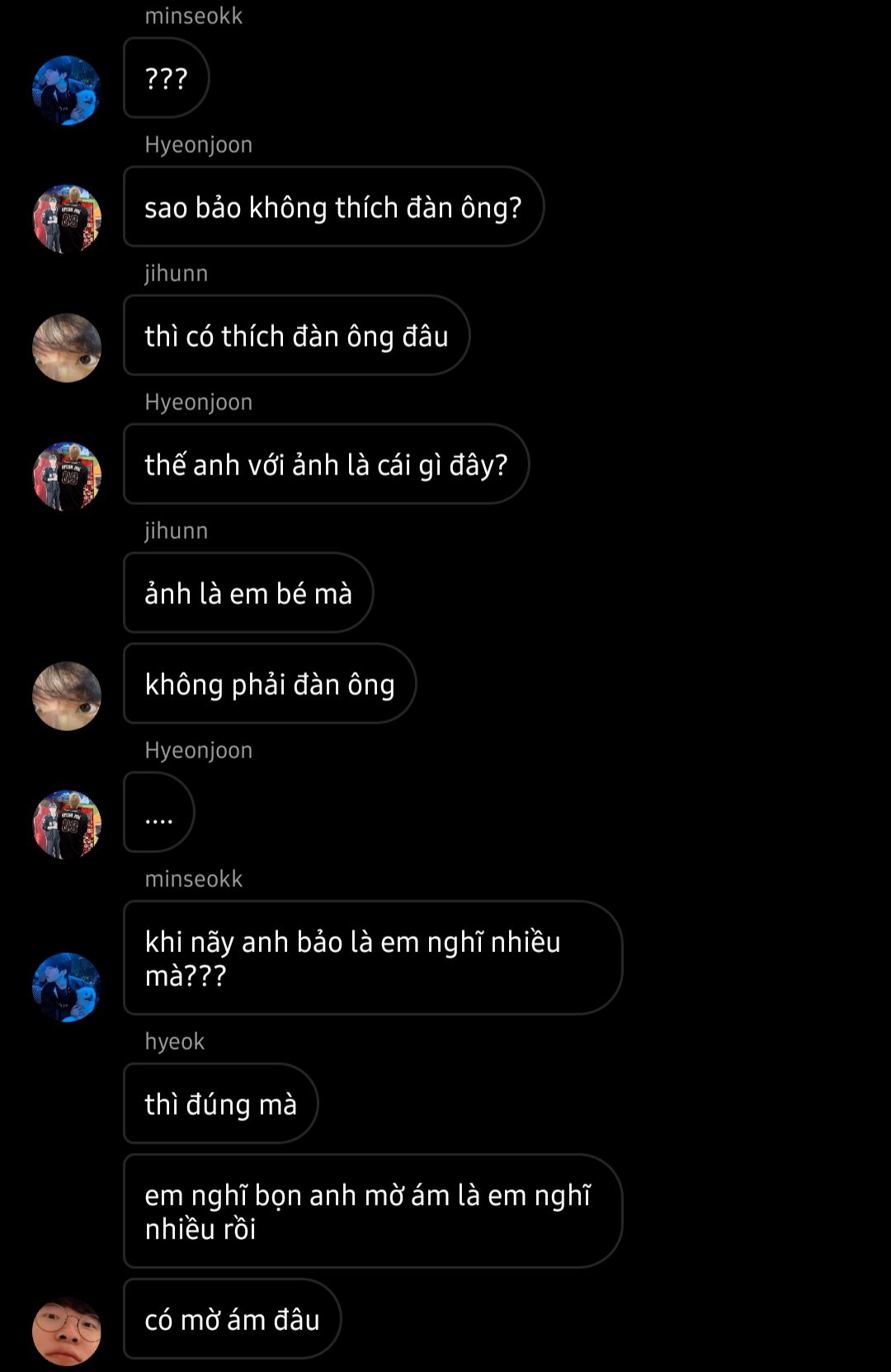The height and width of the screenshot is (1372, 891).
Task: Open Hyeonjoon's avatar beside "sao bảo không thích đàn ông?"
Action: 66,219
